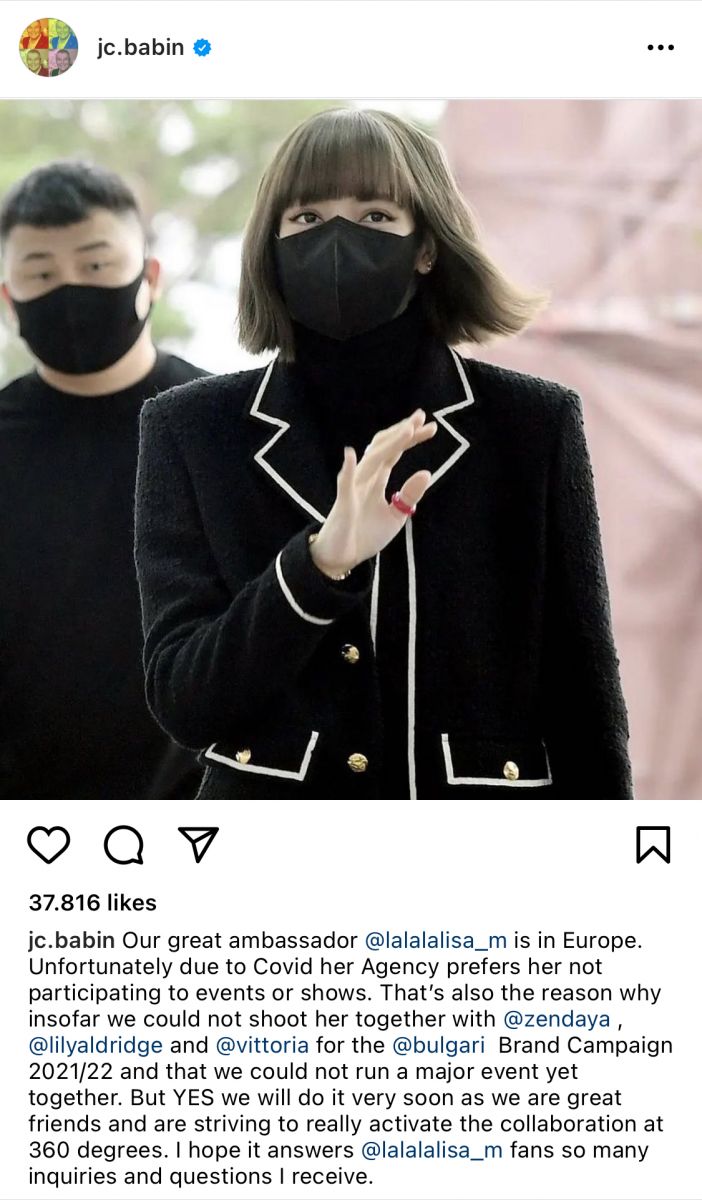Image resolution: width=702 pixels, height=1200 pixels.
Task: Open the comments on this post
Action: click(x=124, y=845)
